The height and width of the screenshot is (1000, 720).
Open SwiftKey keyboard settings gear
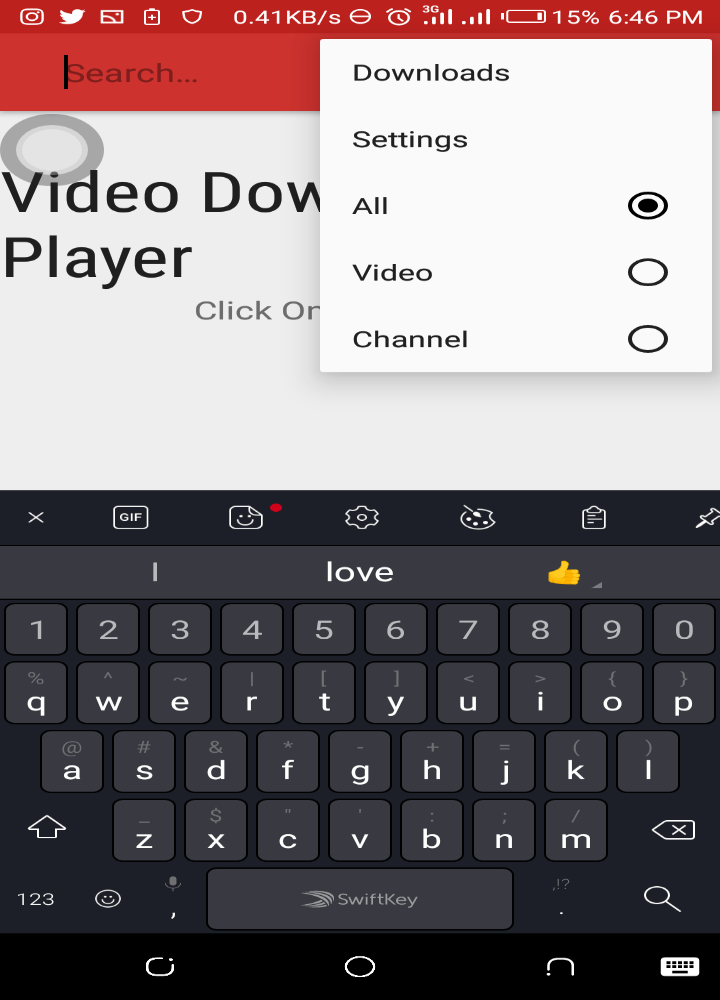[x=361, y=517]
